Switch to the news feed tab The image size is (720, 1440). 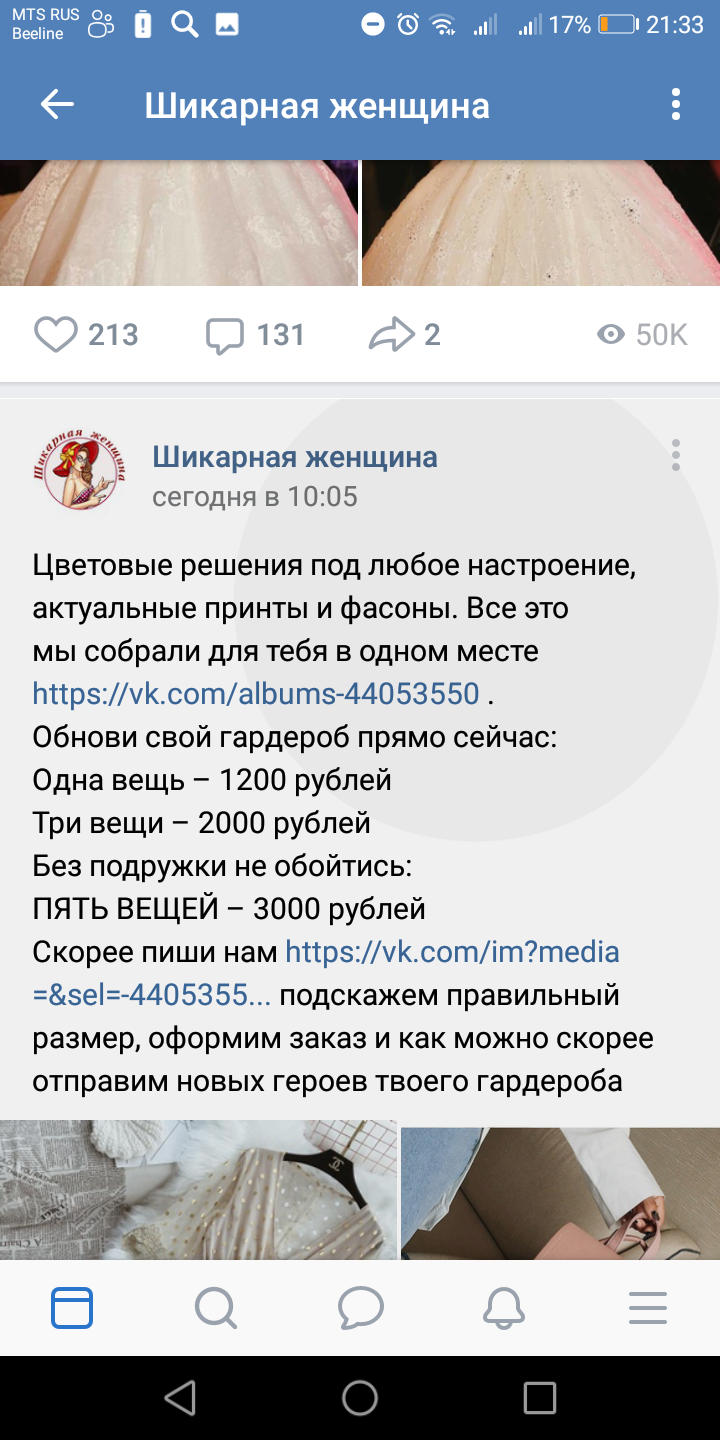[72, 1307]
